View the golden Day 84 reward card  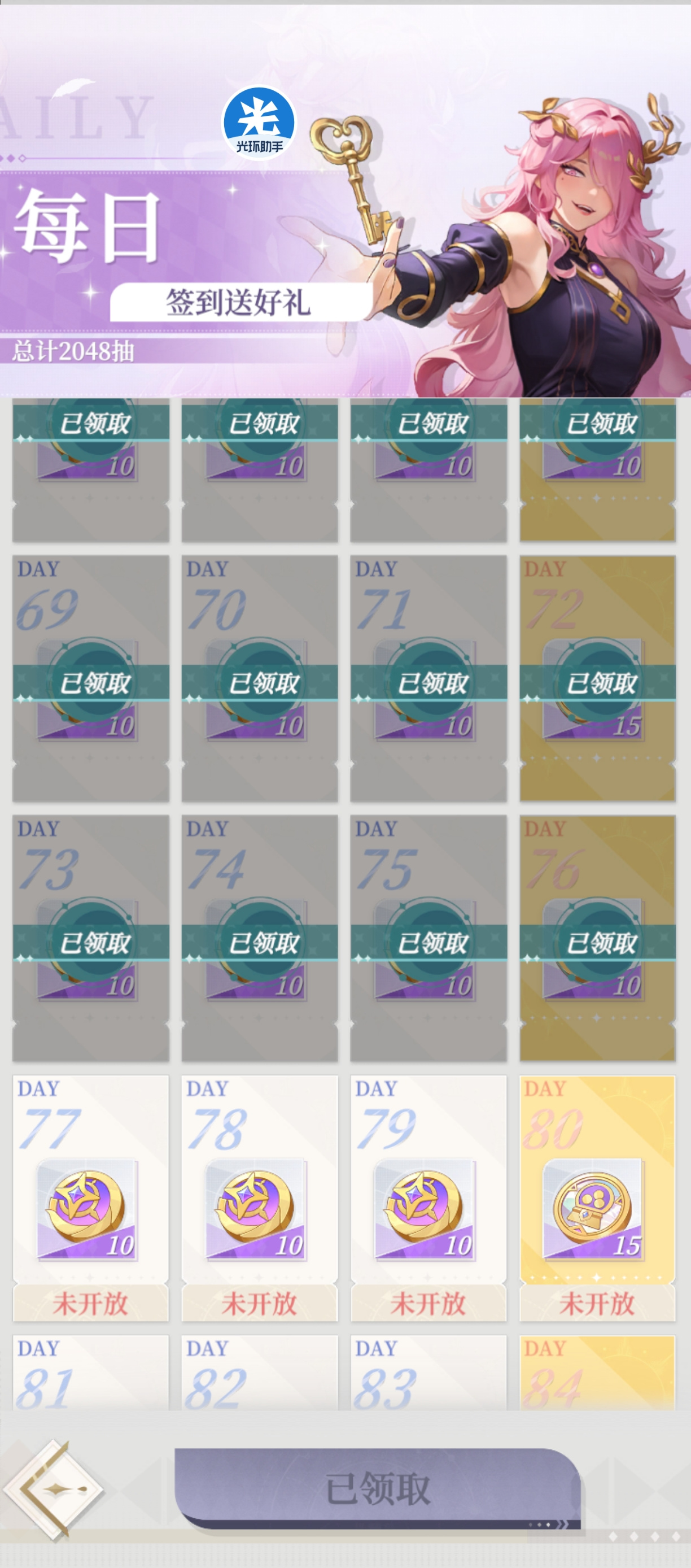pos(597,1373)
